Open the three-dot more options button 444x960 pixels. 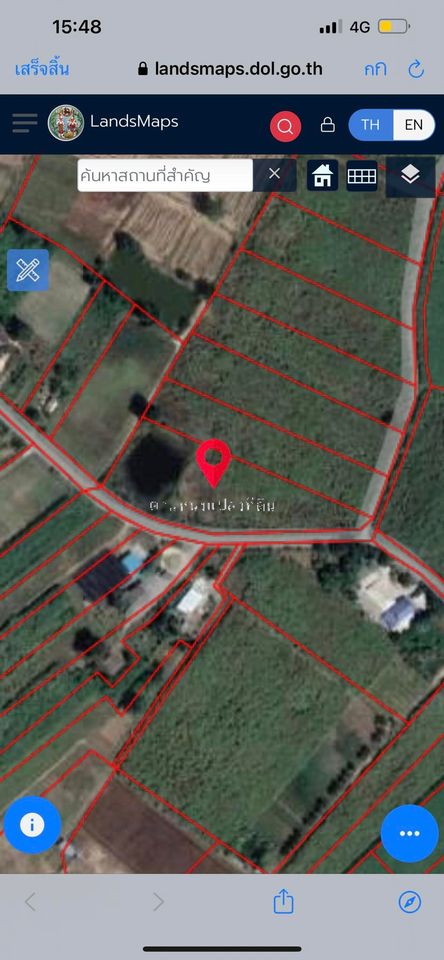click(410, 833)
